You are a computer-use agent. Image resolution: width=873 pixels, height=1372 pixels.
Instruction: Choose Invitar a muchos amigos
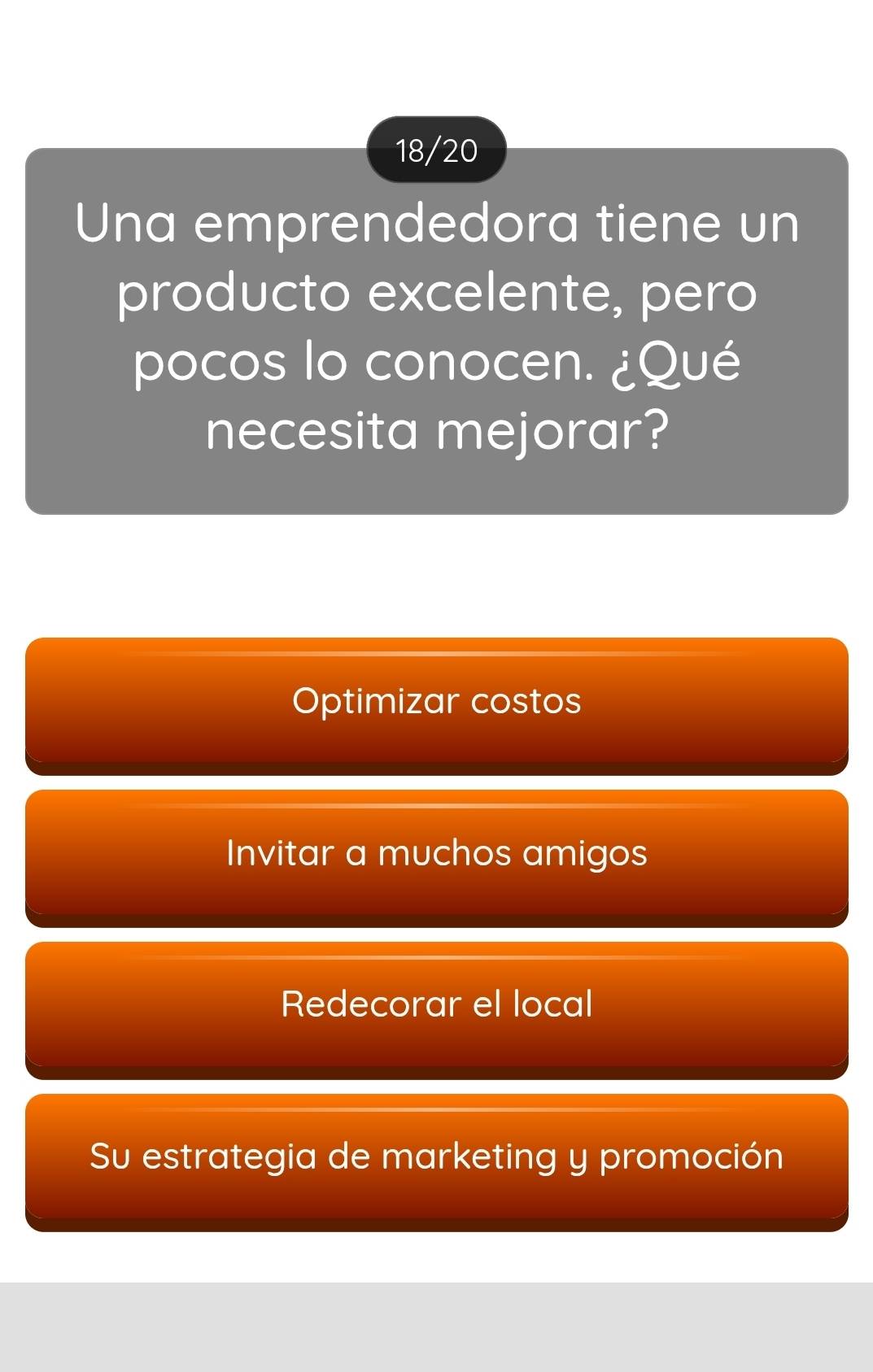coord(436,855)
